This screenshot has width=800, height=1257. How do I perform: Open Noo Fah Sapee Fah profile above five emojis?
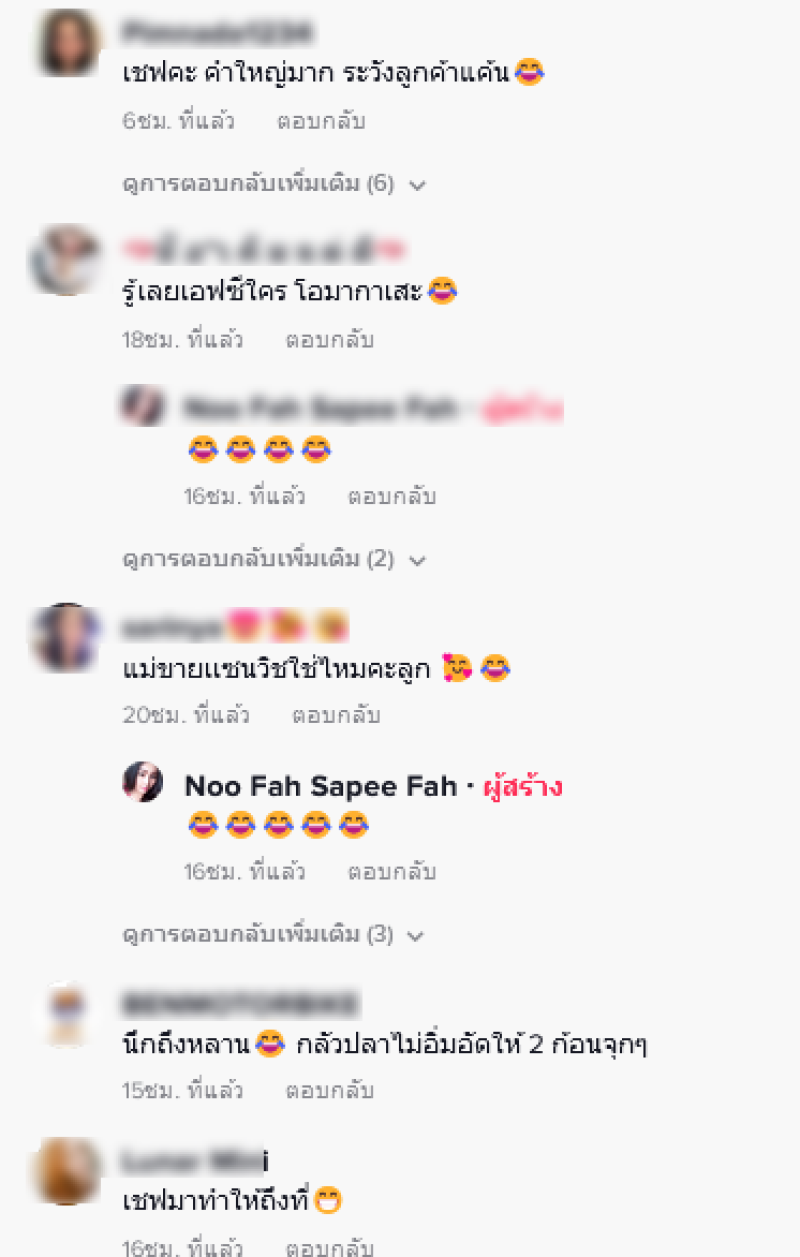(320, 787)
